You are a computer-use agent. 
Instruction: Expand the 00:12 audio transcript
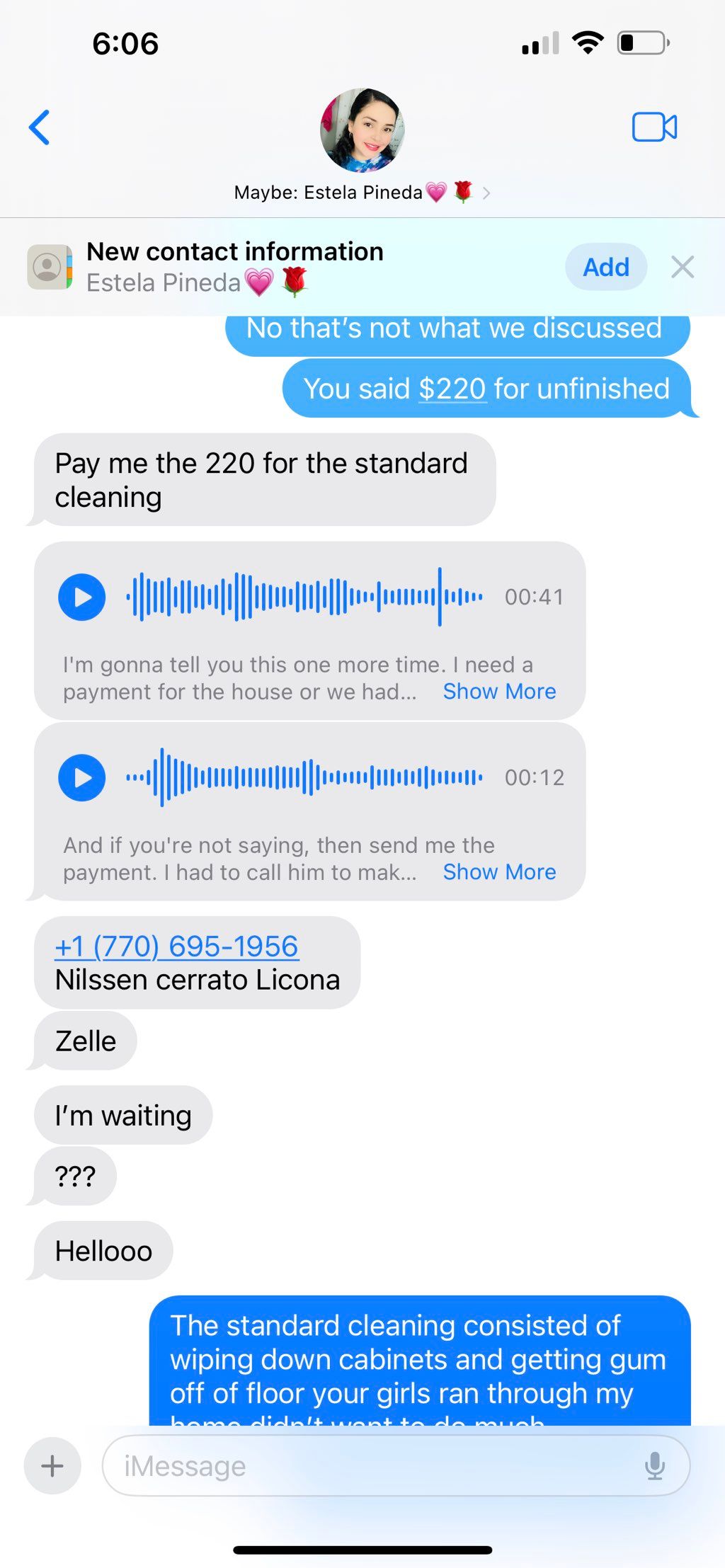(499, 871)
